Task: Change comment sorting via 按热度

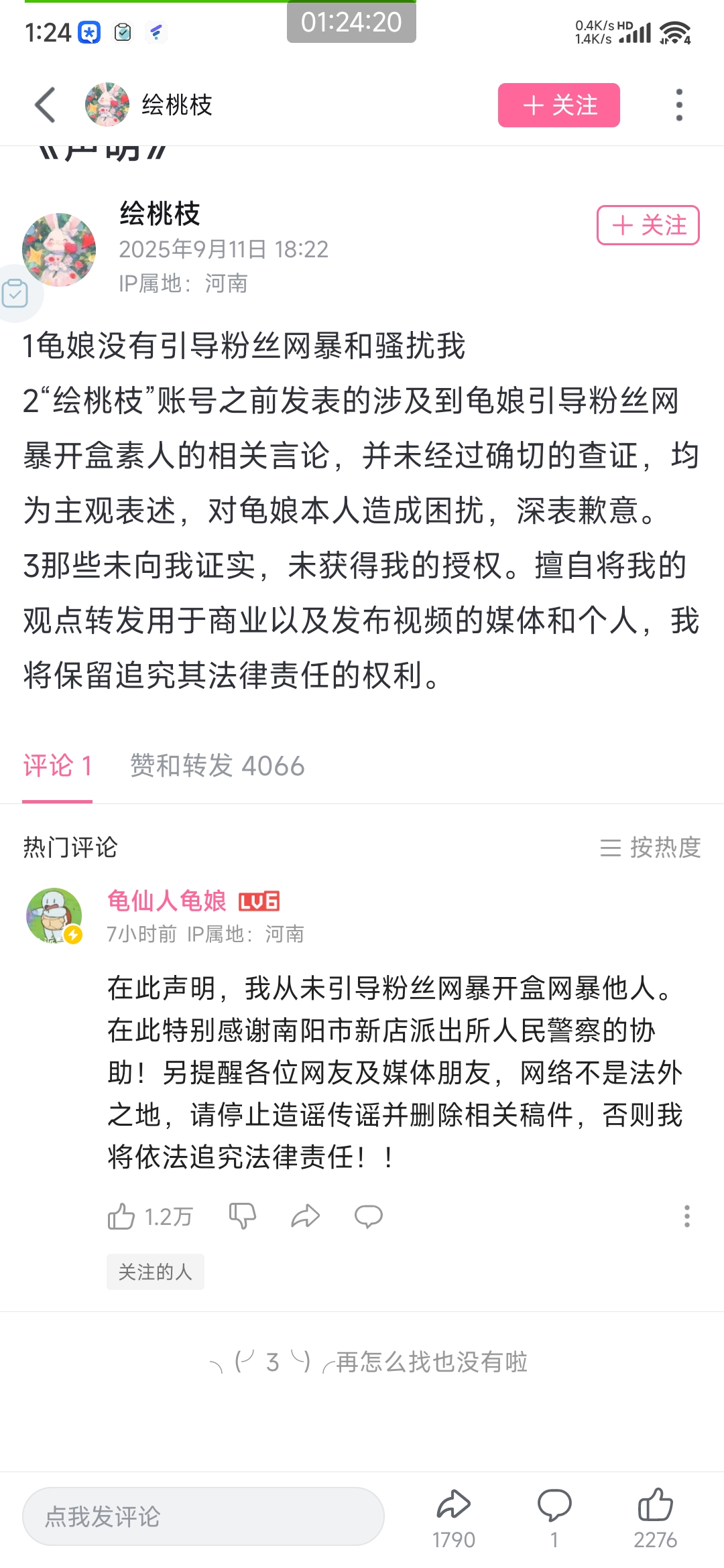Action: tap(650, 848)
